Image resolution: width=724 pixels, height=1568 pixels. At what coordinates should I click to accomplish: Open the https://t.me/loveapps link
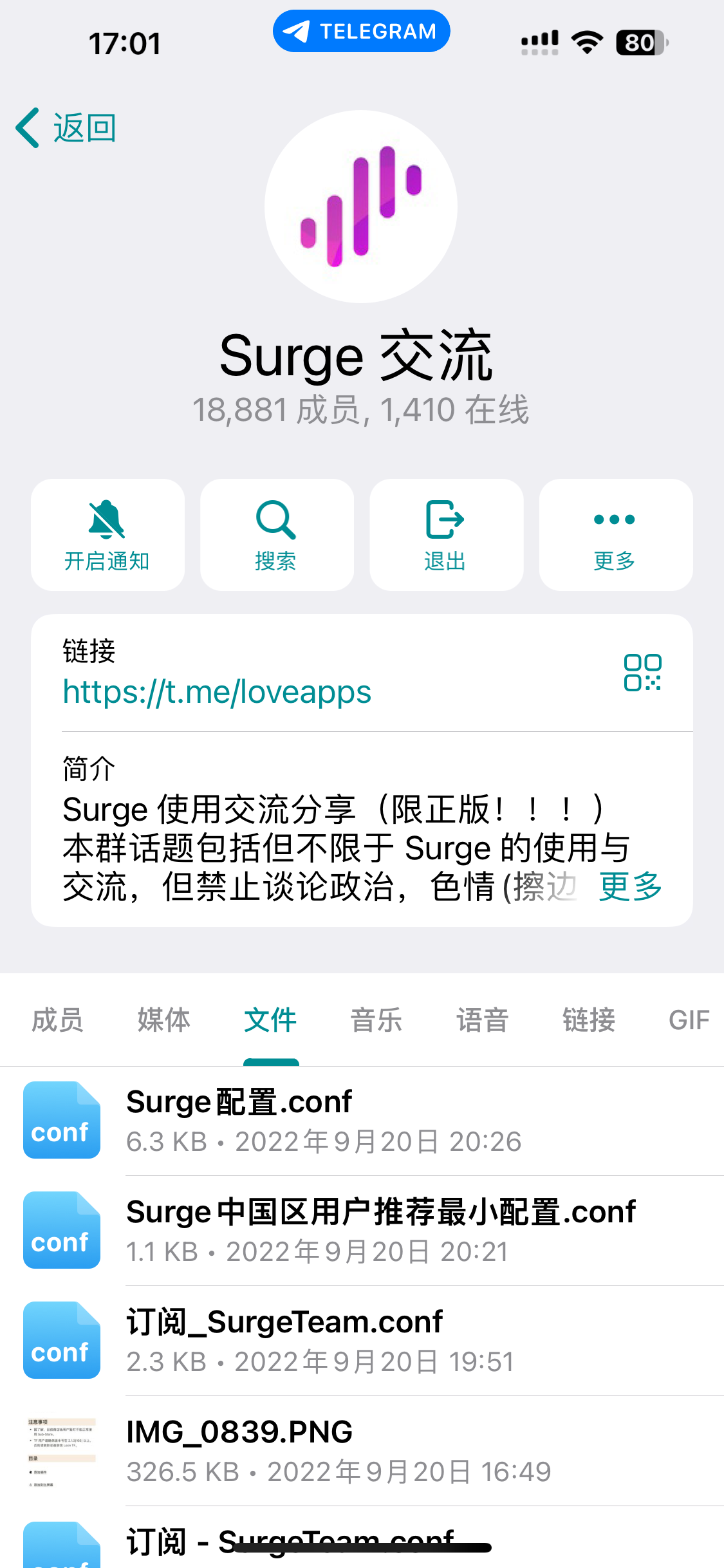(x=217, y=692)
